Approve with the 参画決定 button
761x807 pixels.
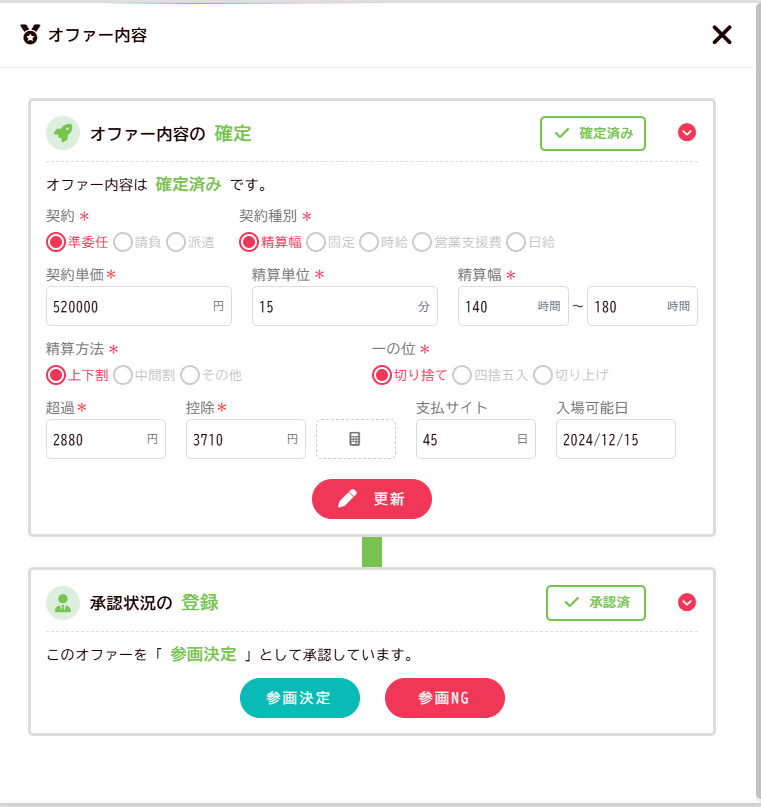tap(299, 698)
